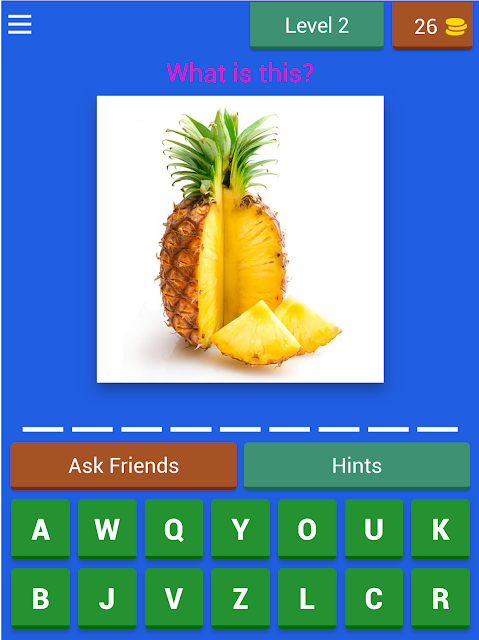Open the 26 coins balance button
The image size is (479, 640).
click(x=432, y=26)
